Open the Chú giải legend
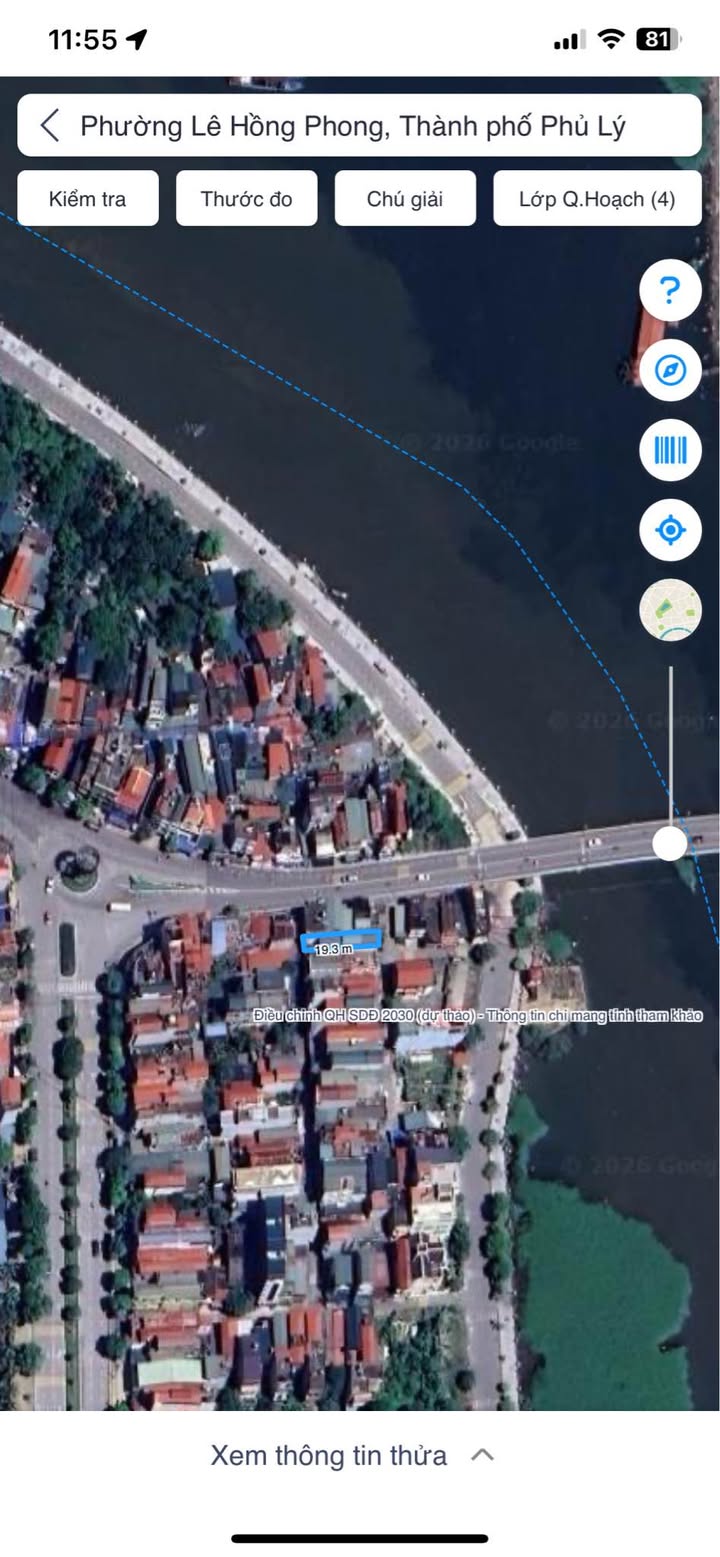720x1557 pixels. (404, 199)
